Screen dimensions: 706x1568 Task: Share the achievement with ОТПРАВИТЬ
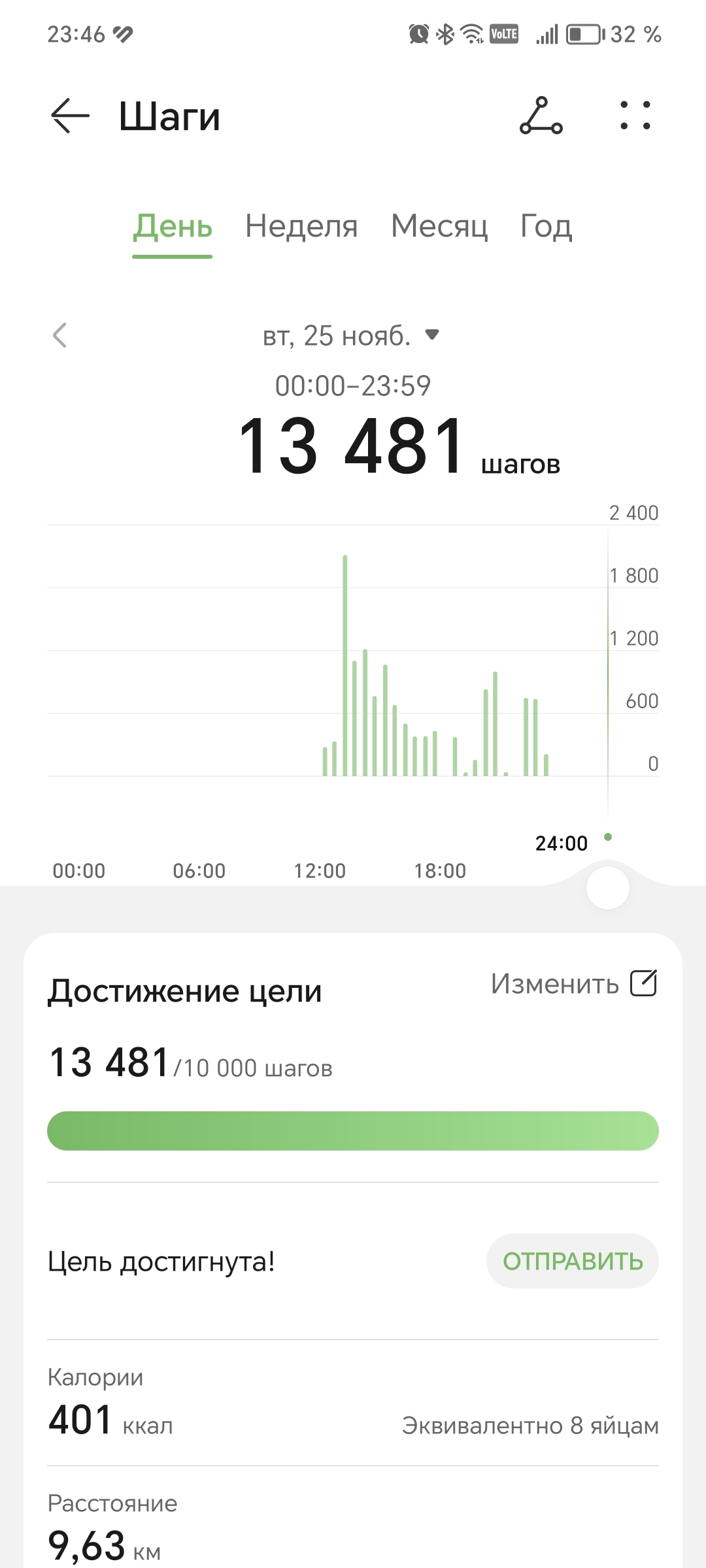573,1261
